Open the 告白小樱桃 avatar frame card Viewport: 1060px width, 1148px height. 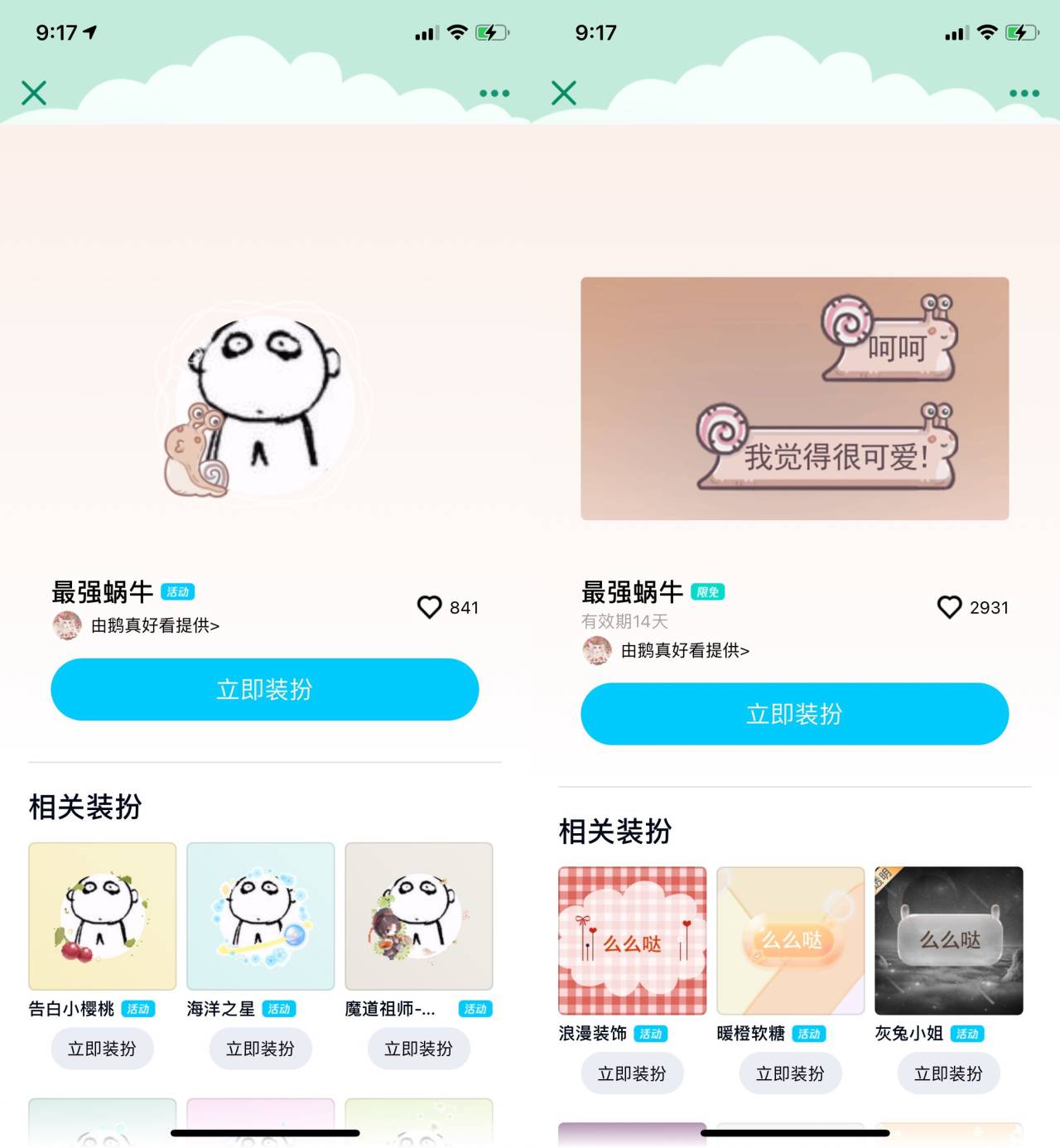pyautogui.click(x=102, y=916)
